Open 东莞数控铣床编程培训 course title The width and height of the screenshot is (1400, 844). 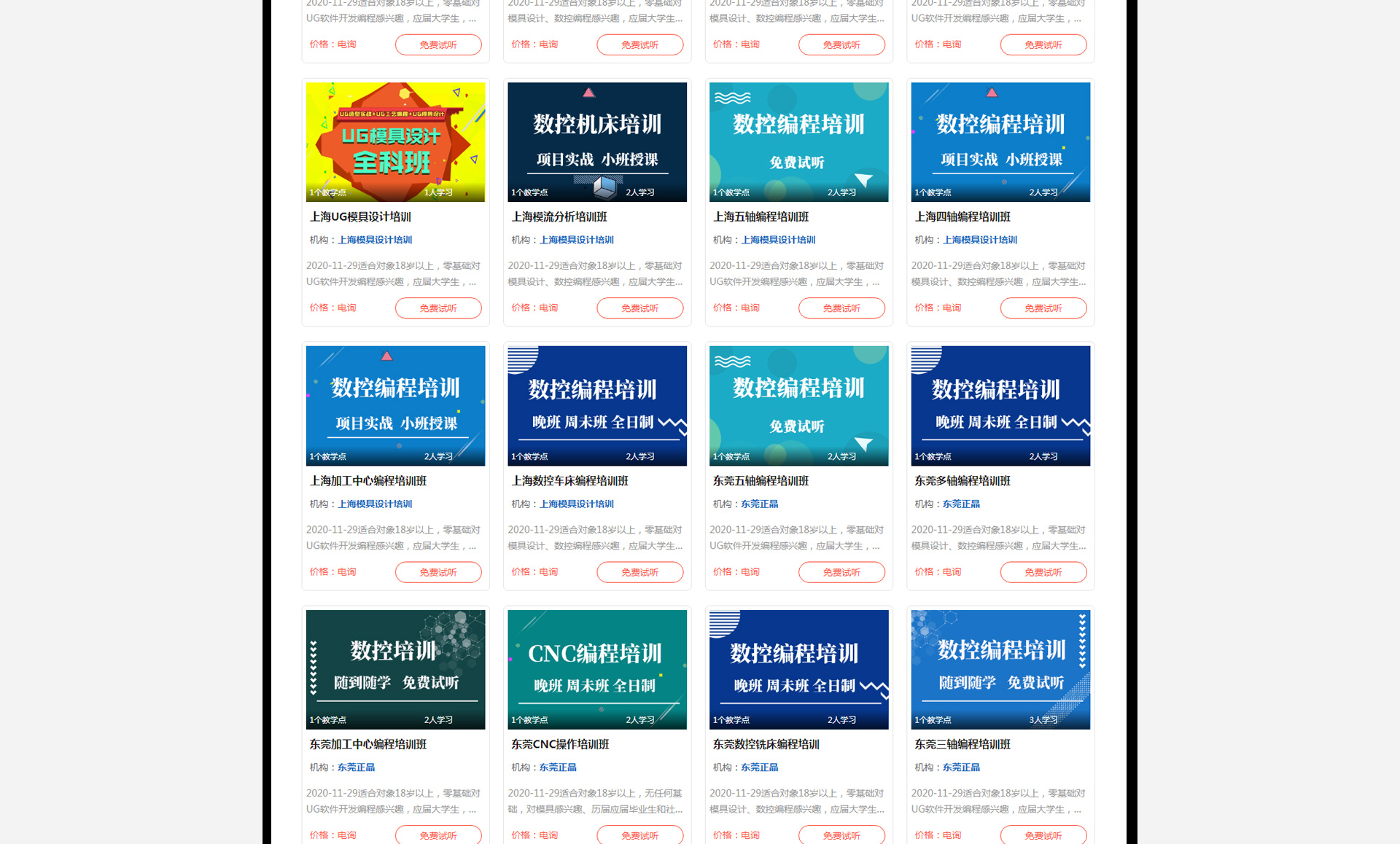[766, 744]
